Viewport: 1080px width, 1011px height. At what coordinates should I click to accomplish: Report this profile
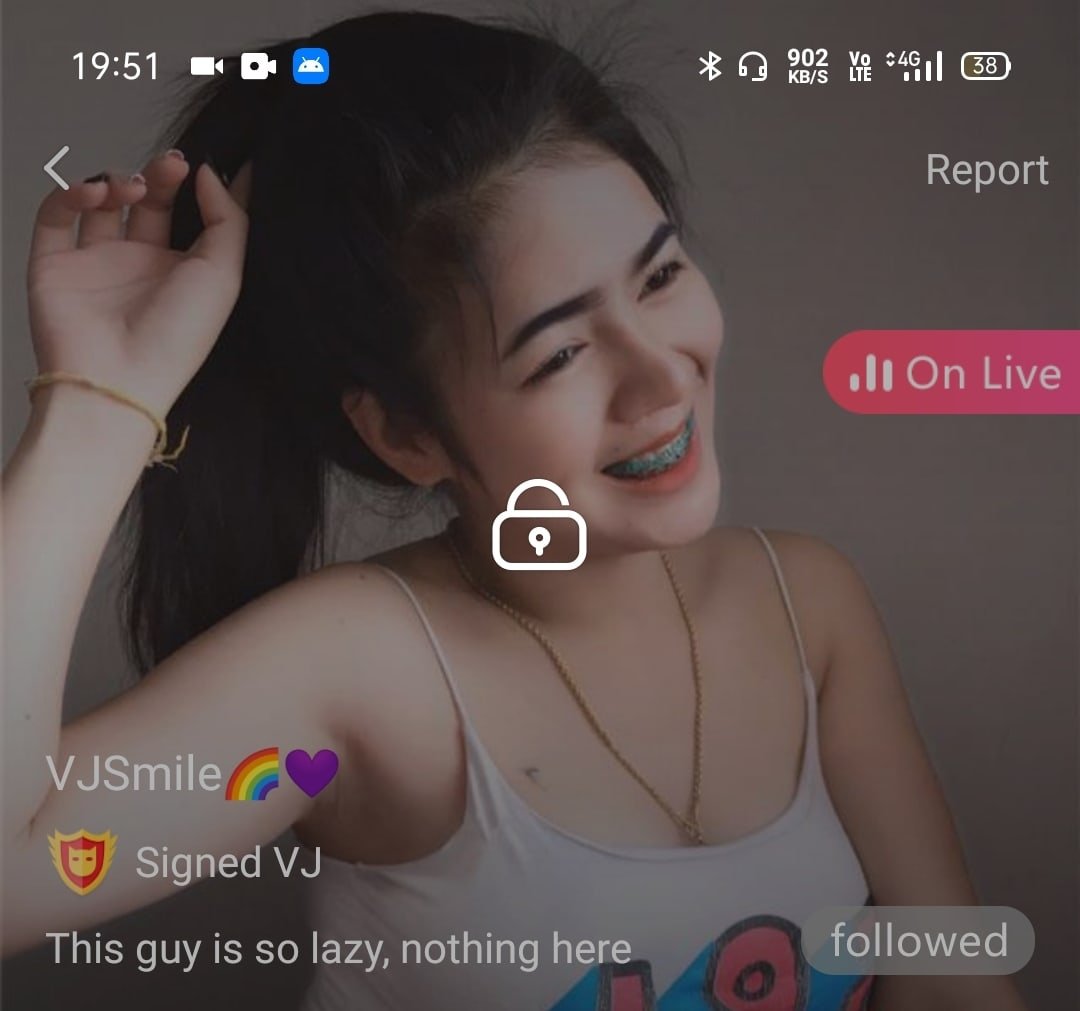tap(986, 170)
